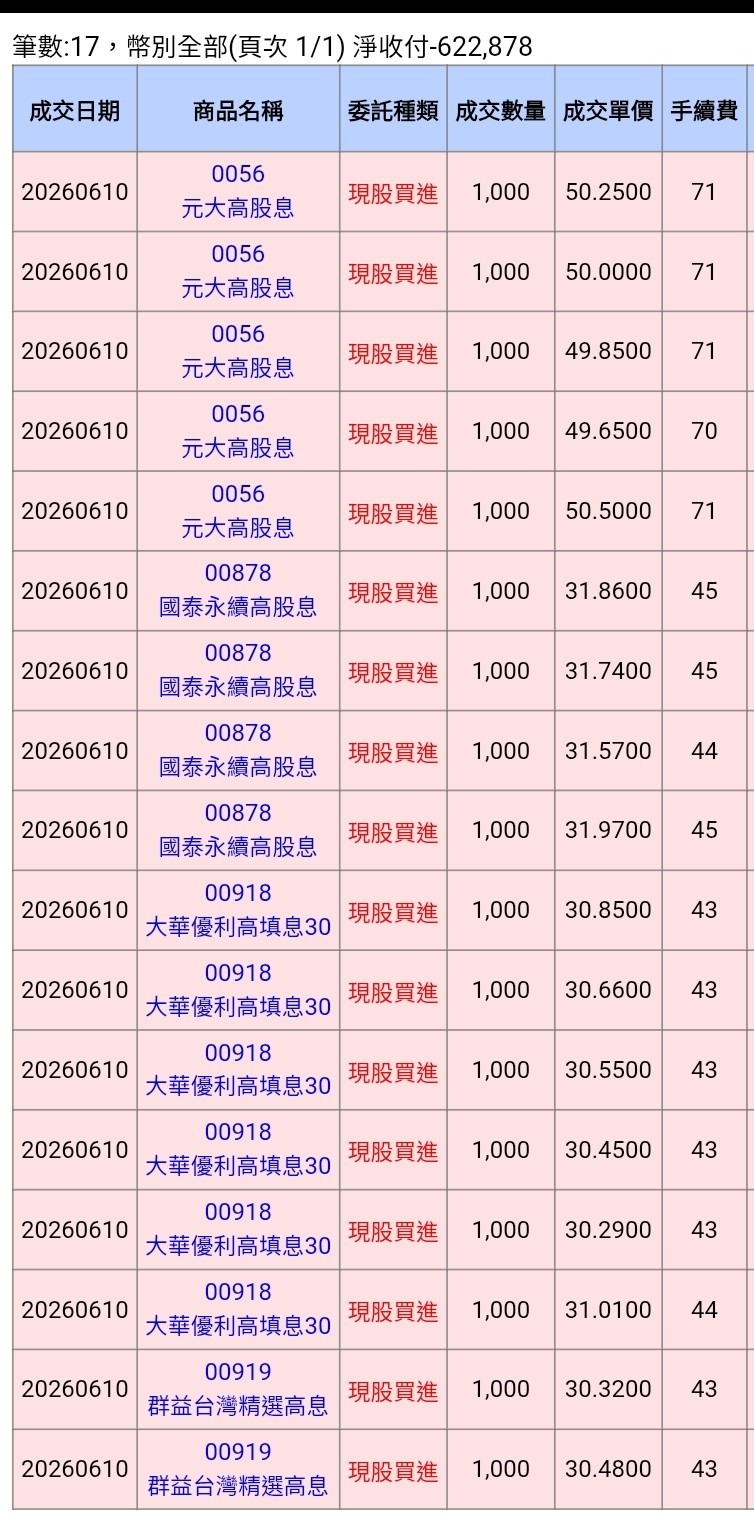
Task: Open 0056 元大高股息 link in the 50.2500 row
Action: pos(238,191)
